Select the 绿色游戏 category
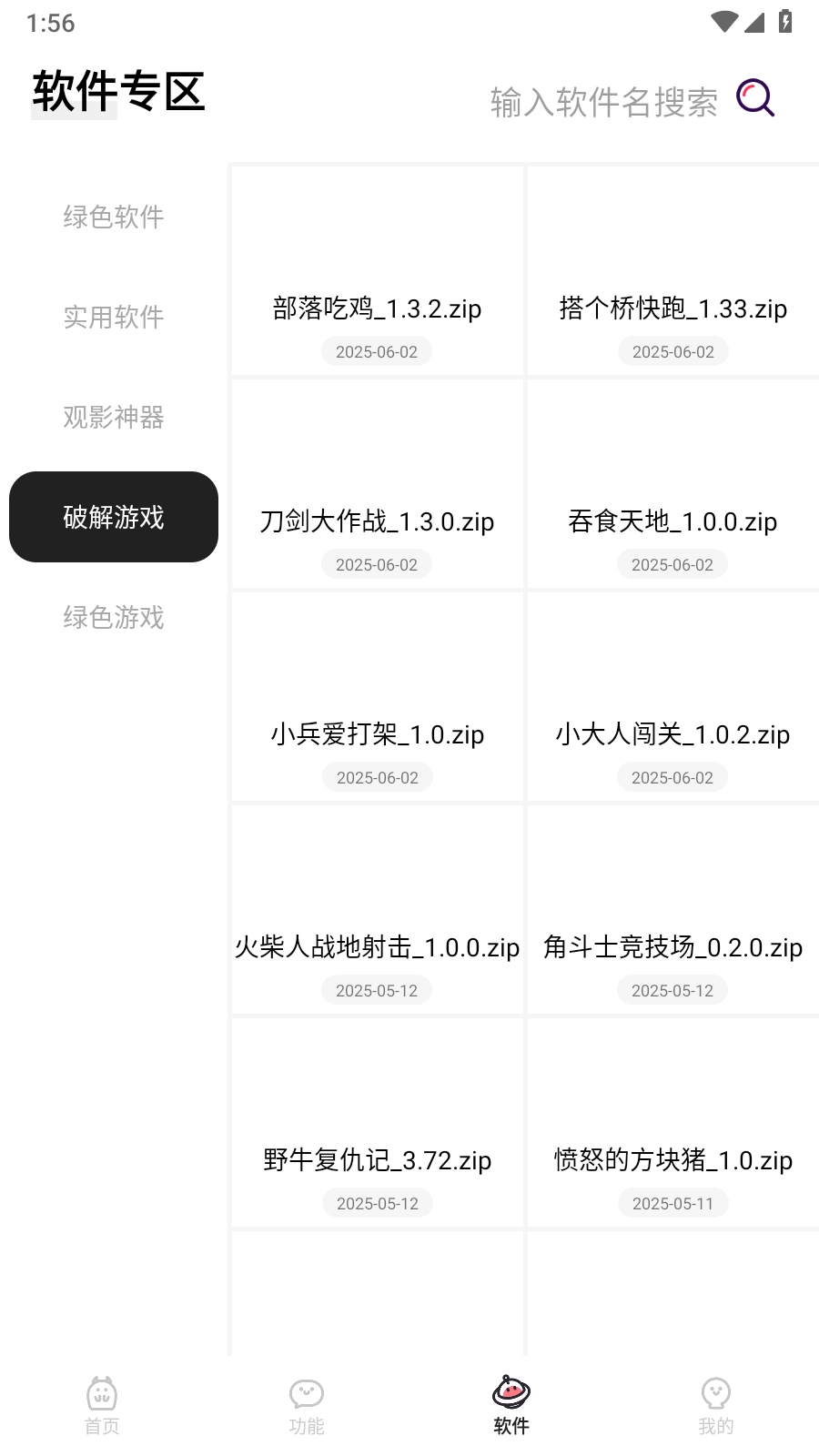This screenshot has width=819, height=1456. pos(113,619)
